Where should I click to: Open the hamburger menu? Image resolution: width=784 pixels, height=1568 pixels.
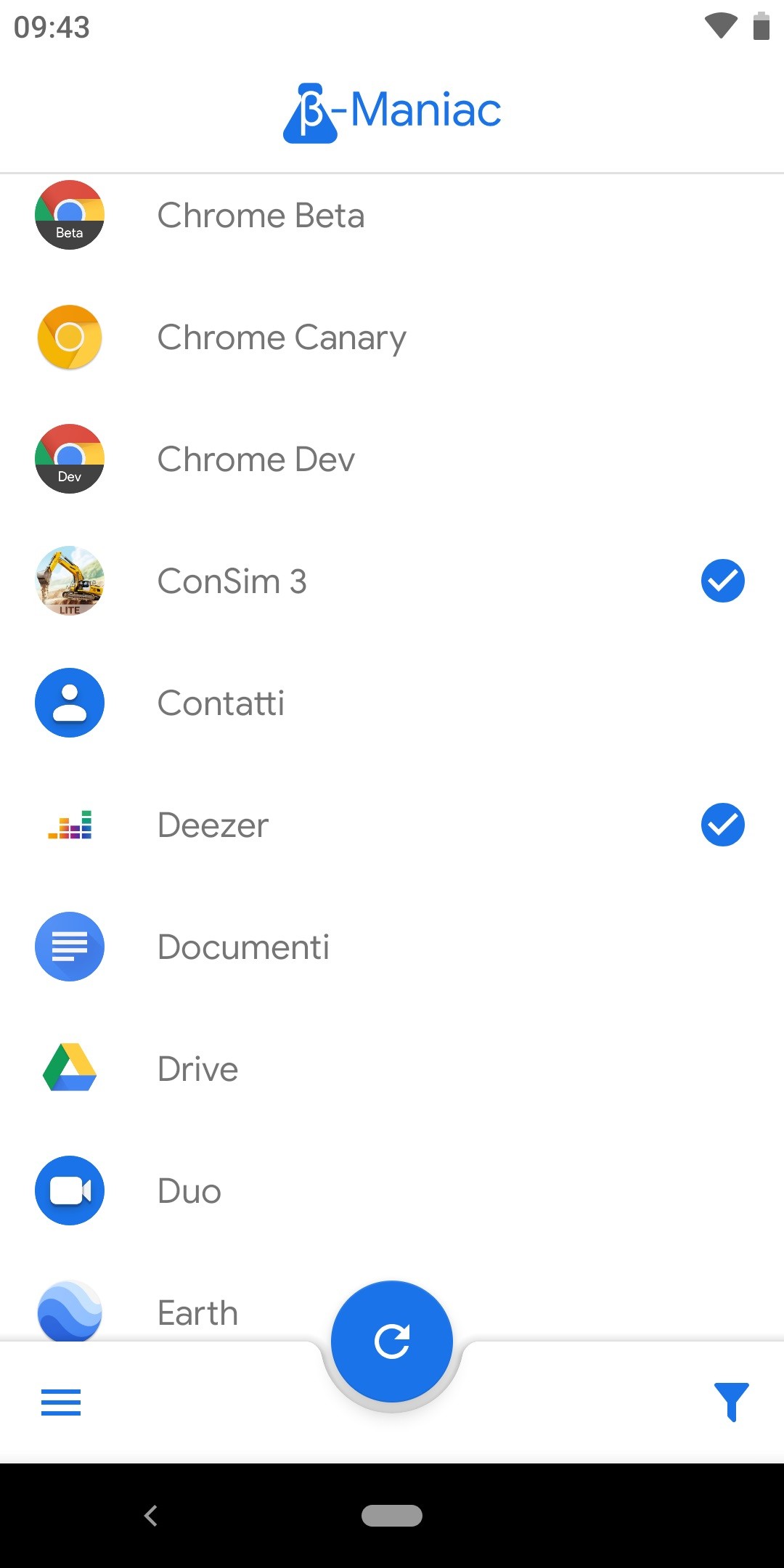click(61, 1402)
